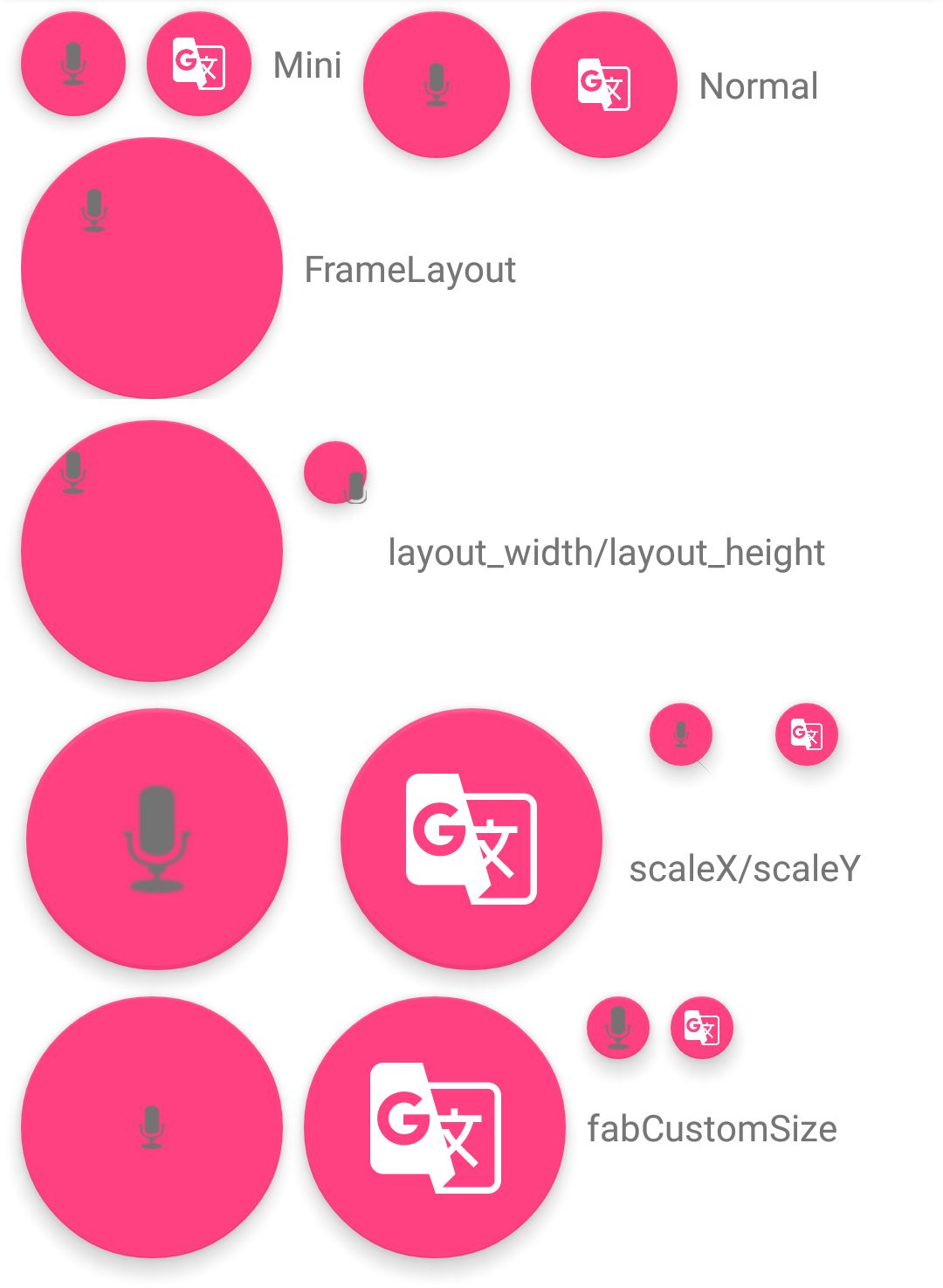The image size is (943, 1288).
Task: Tap the tiny scaleX/scaleY microphone button
Action: 681,734
